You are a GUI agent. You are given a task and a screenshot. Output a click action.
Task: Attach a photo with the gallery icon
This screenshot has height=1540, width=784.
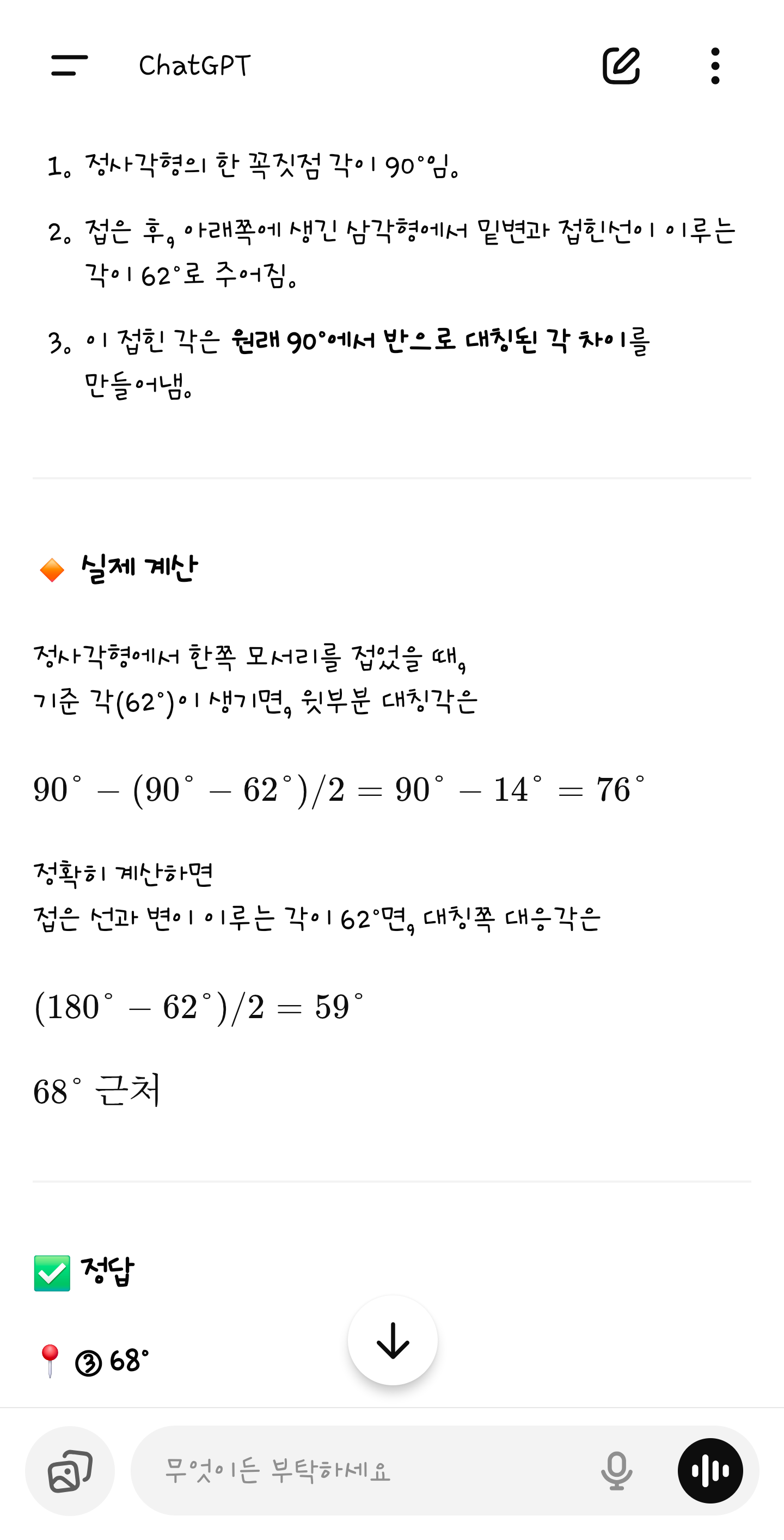[70, 1470]
